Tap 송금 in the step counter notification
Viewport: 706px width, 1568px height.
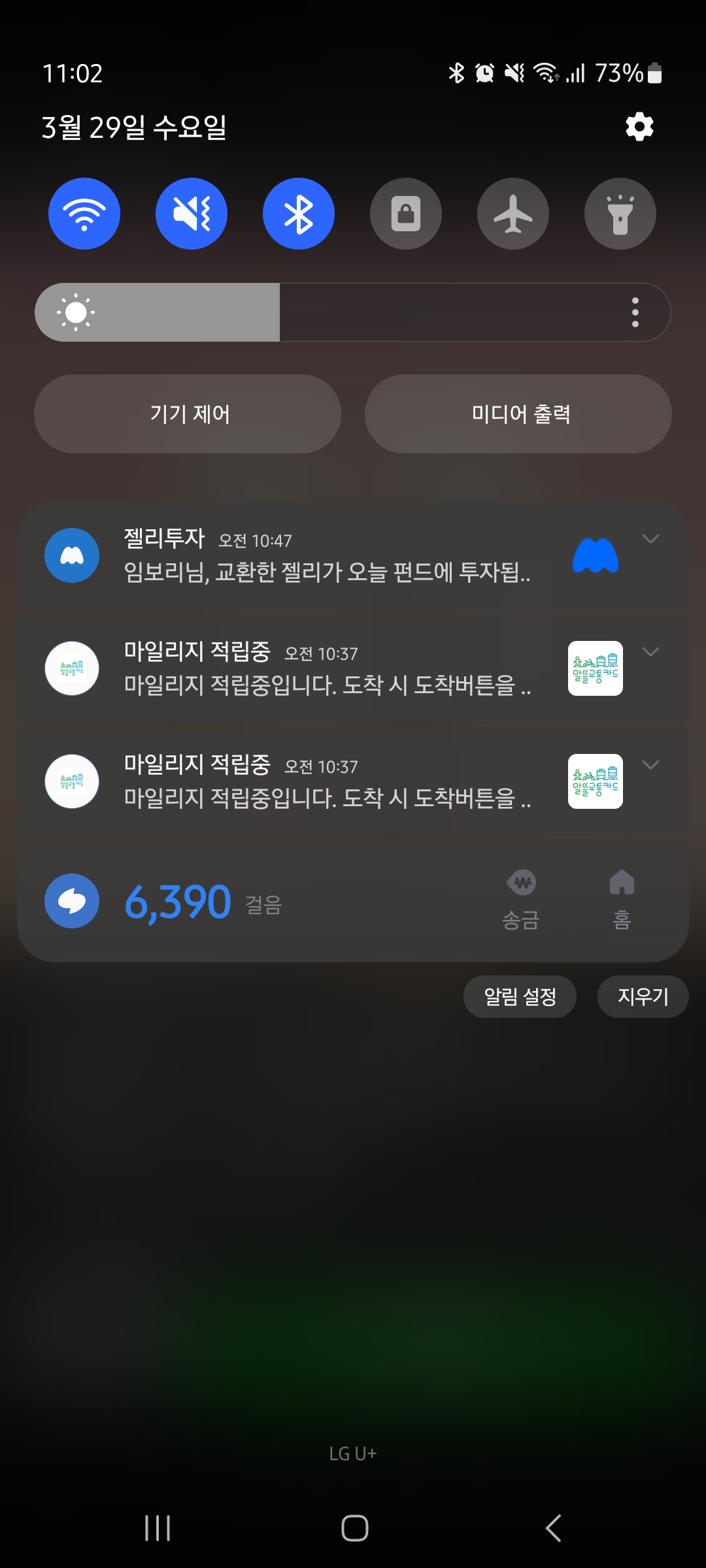point(521,900)
